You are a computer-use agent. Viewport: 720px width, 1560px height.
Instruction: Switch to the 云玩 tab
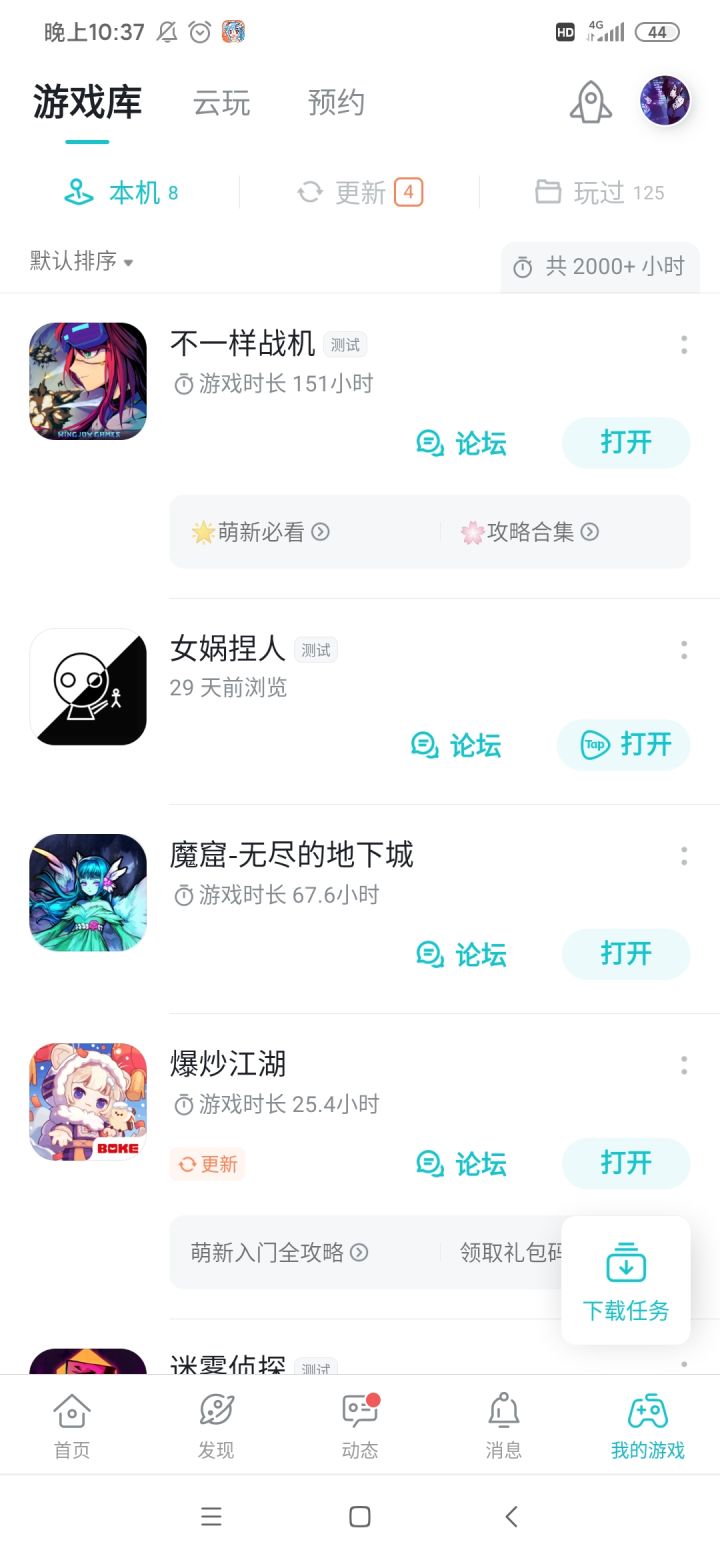click(x=222, y=103)
